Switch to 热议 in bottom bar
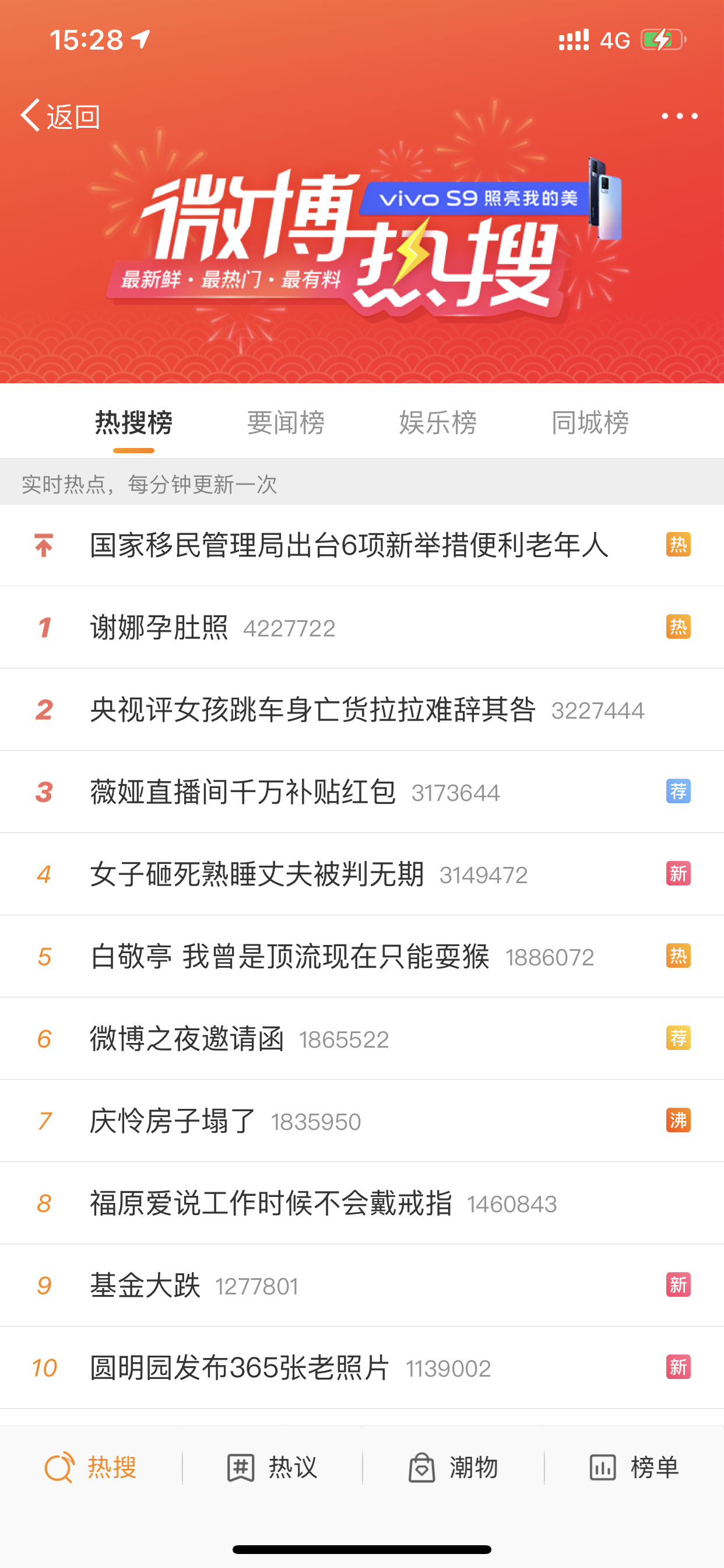Image resolution: width=724 pixels, height=1568 pixels. 272,1468
